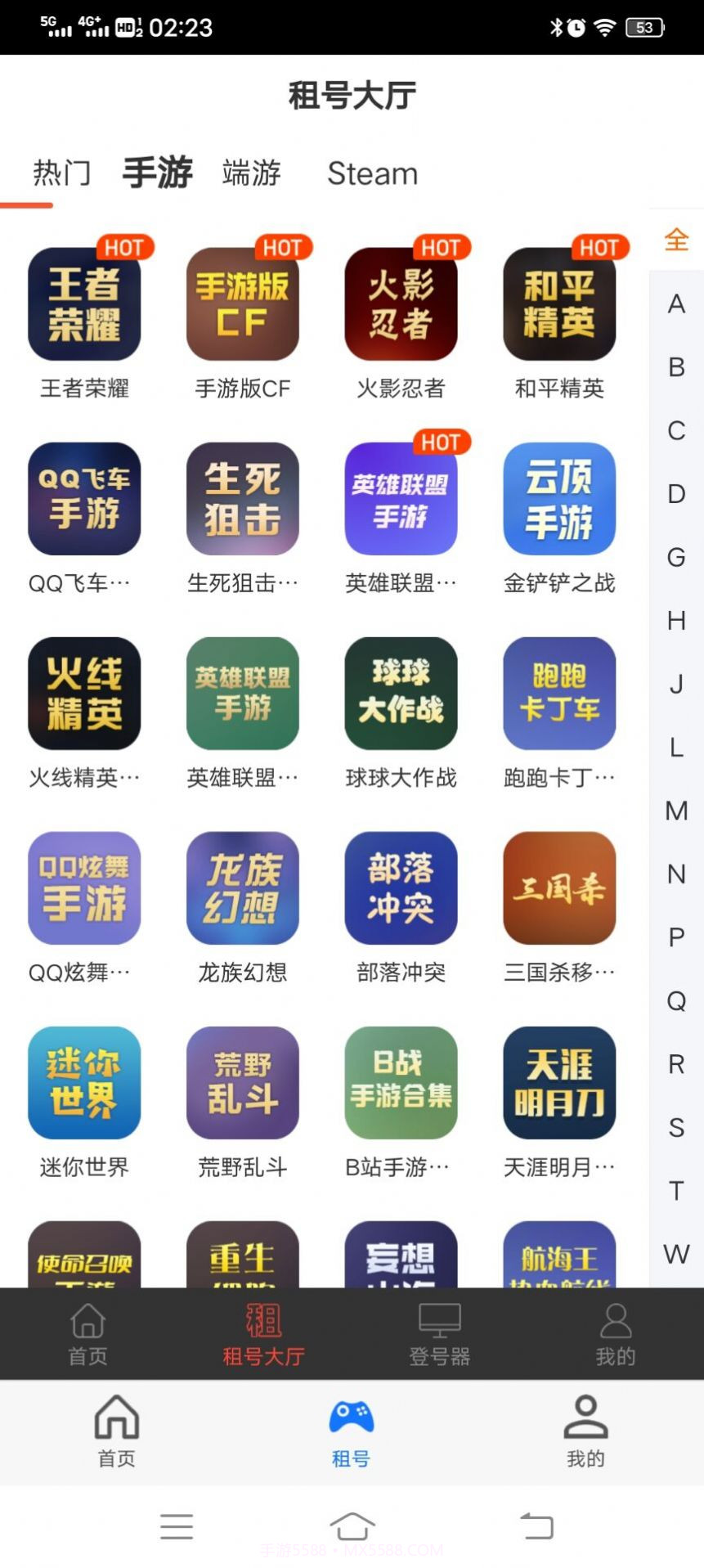704x1568 pixels.
Task: Open the 登号器 icon in the nav bar
Action: click(439, 1332)
